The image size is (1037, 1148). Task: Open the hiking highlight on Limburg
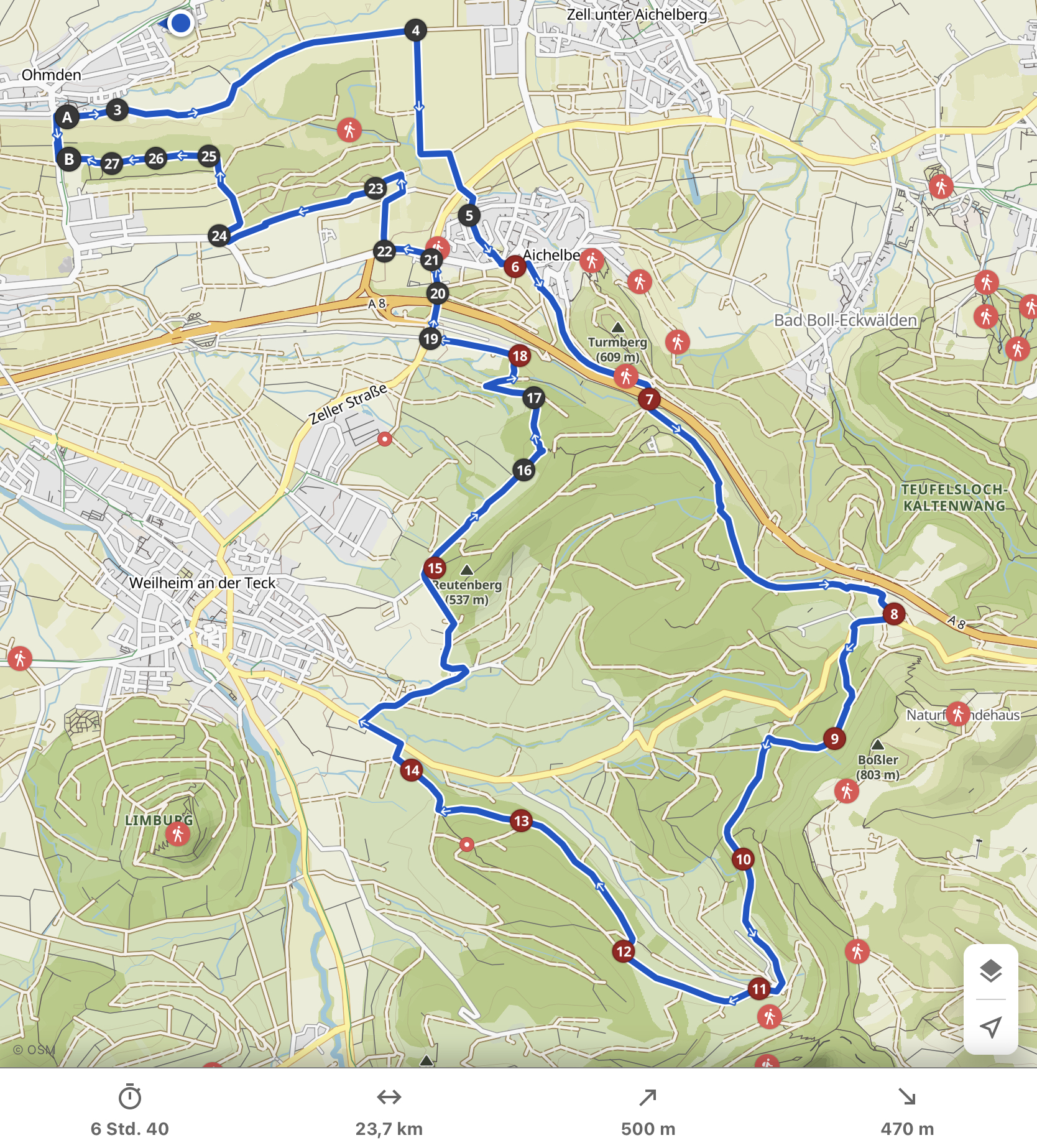click(x=178, y=834)
